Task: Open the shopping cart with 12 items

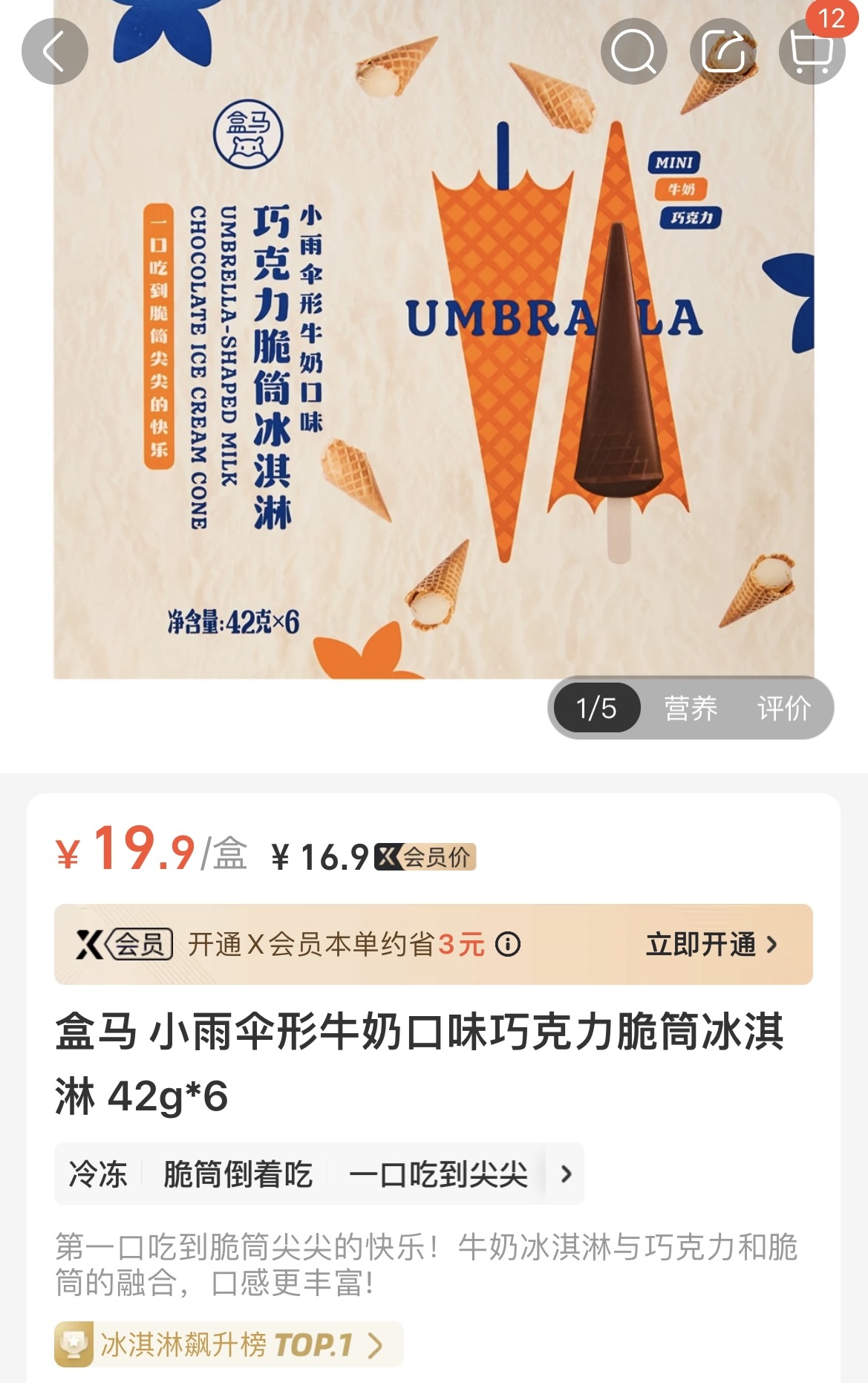Action: coord(812,52)
